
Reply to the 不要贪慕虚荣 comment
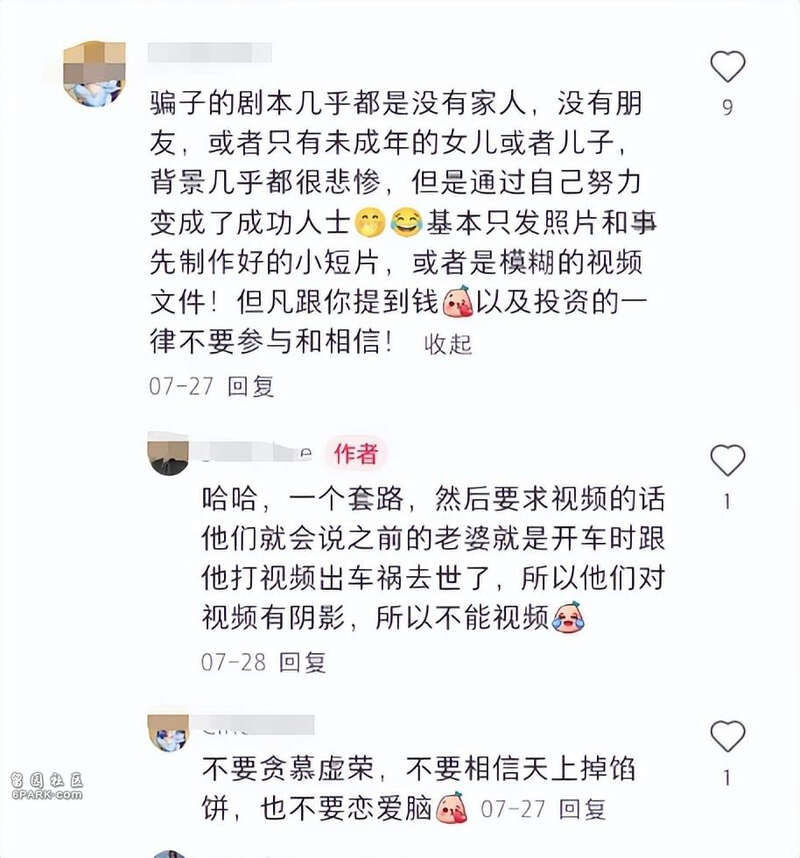point(582,808)
